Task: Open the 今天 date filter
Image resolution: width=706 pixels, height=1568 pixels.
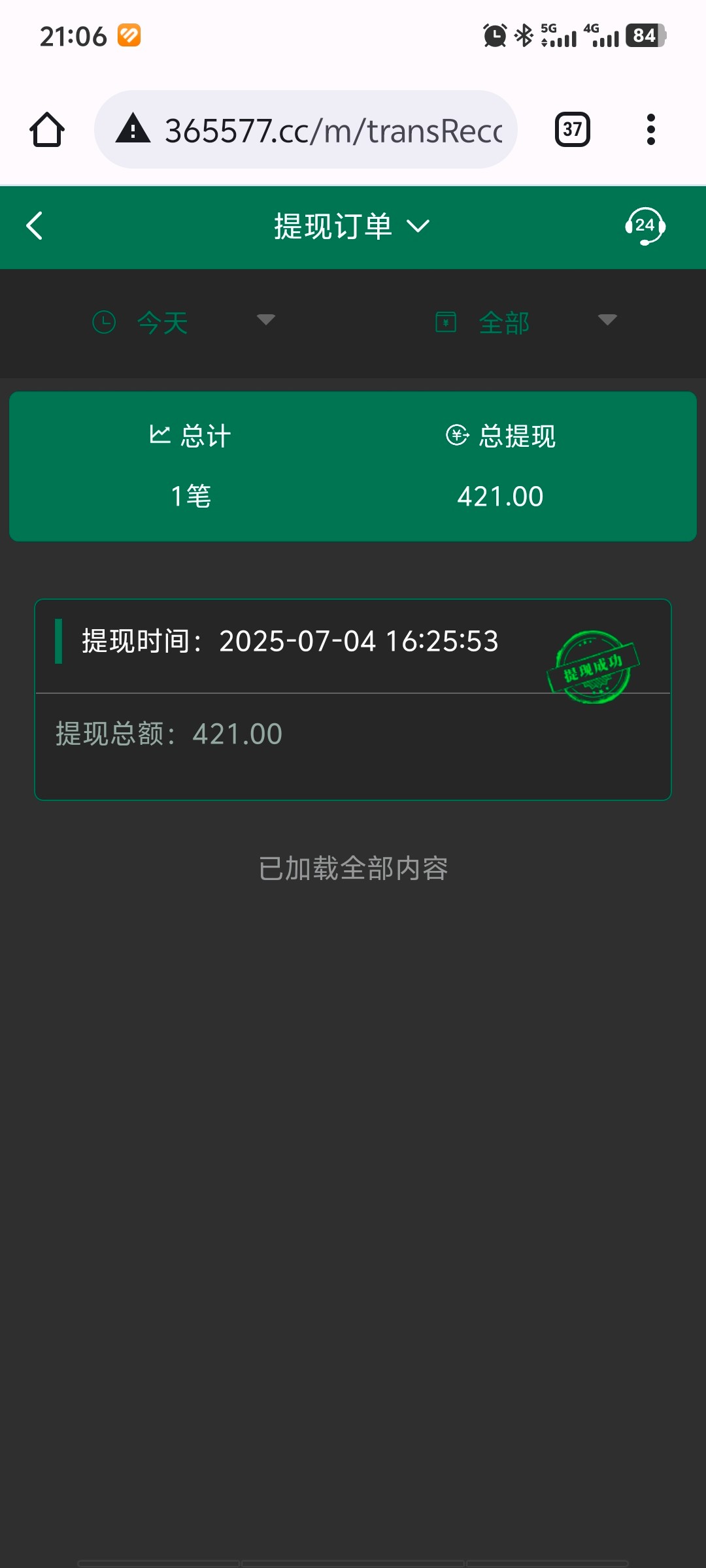Action: 183,322
